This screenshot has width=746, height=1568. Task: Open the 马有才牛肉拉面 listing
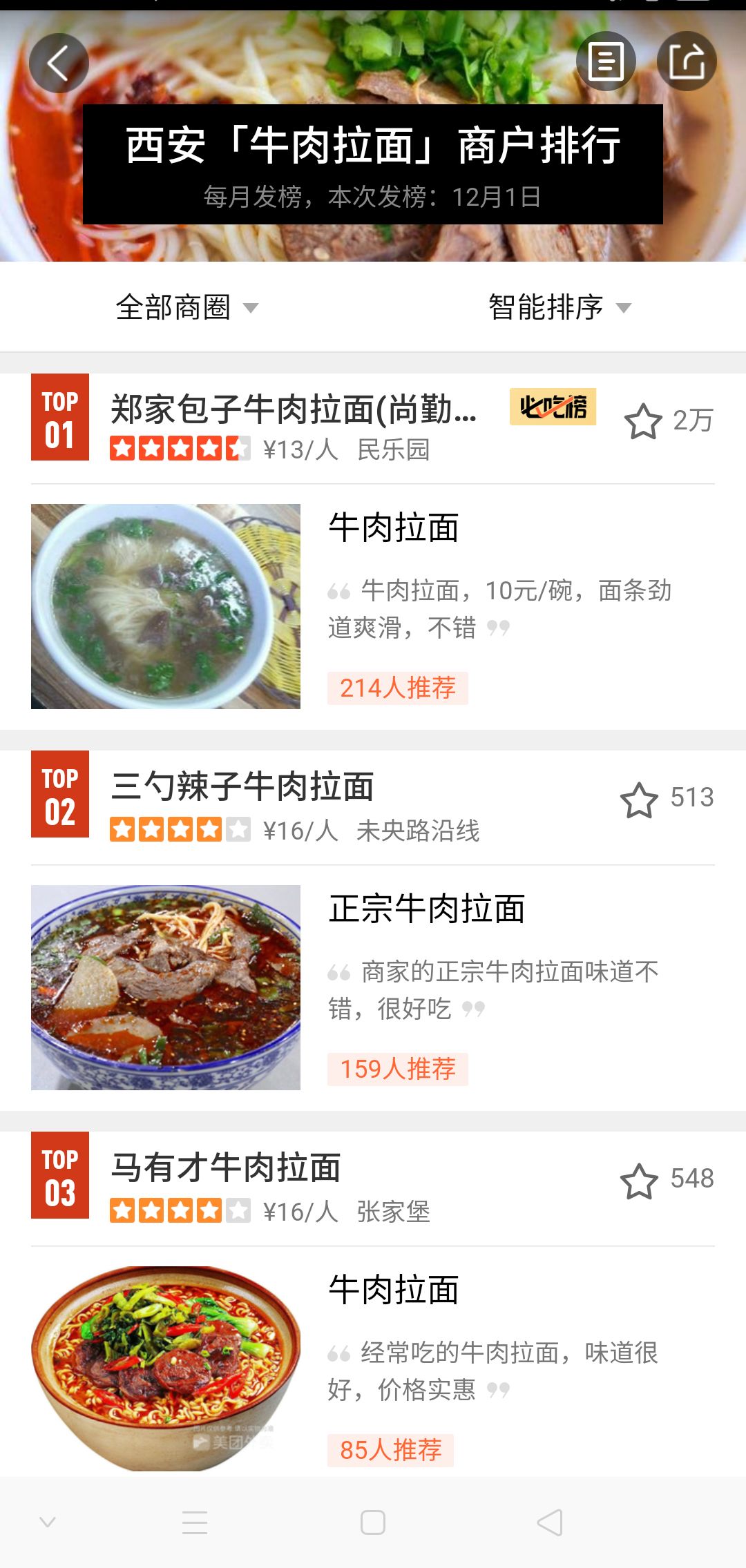228,1167
